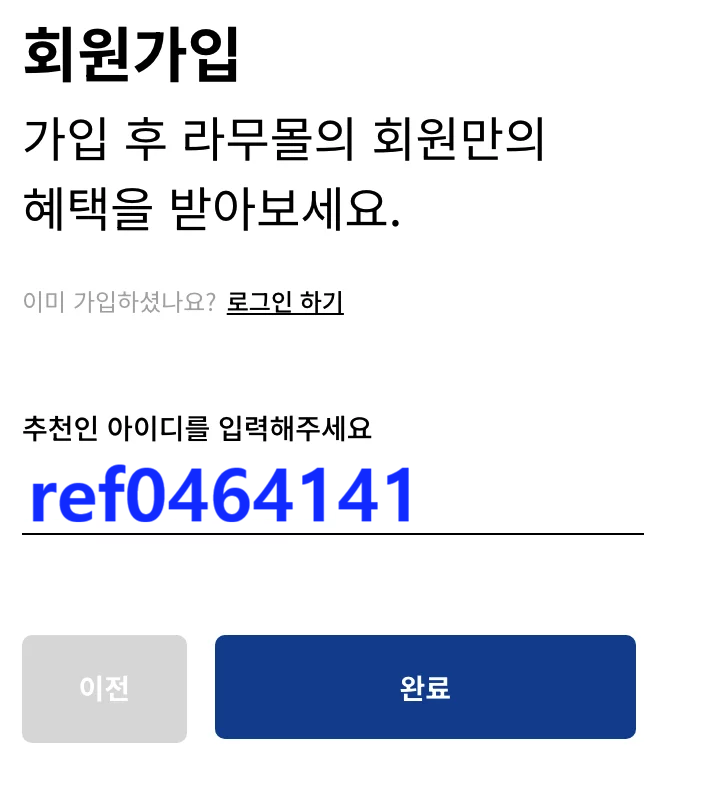Tap the 추천인 아이디 input field
The height and width of the screenshot is (792, 710).
click(x=332, y=498)
